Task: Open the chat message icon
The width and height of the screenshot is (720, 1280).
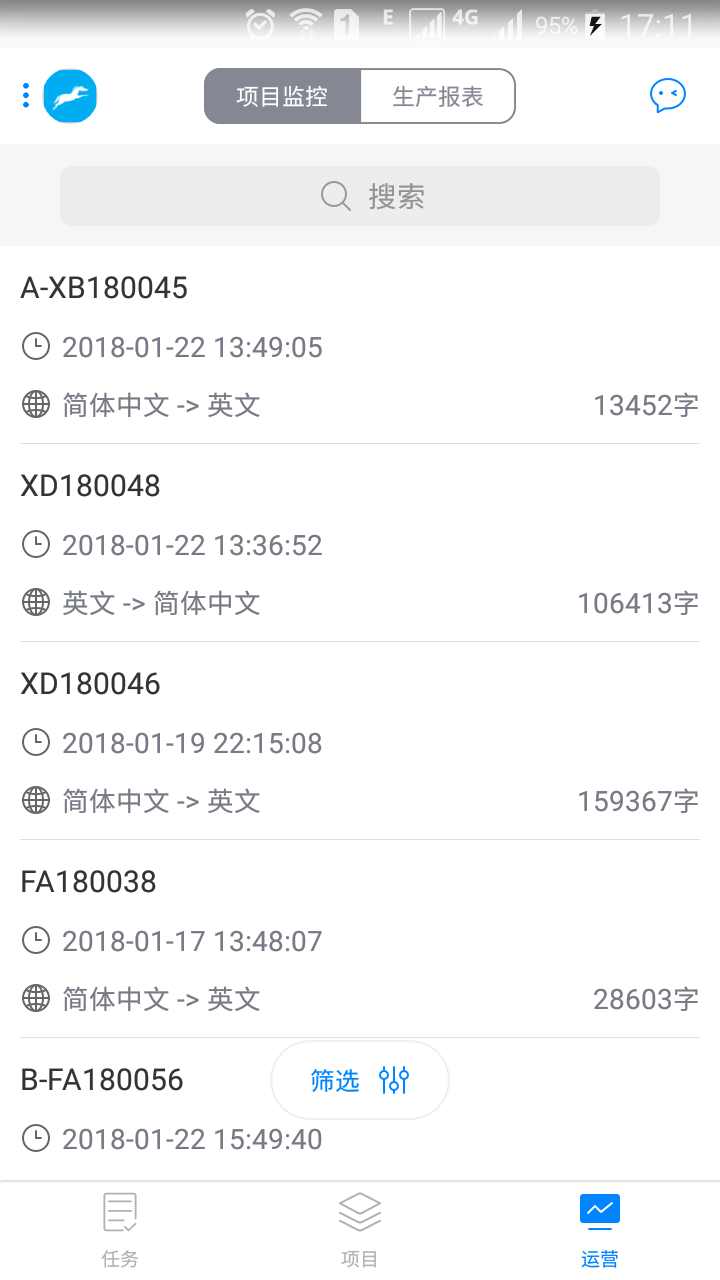Action: pos(667,96)
